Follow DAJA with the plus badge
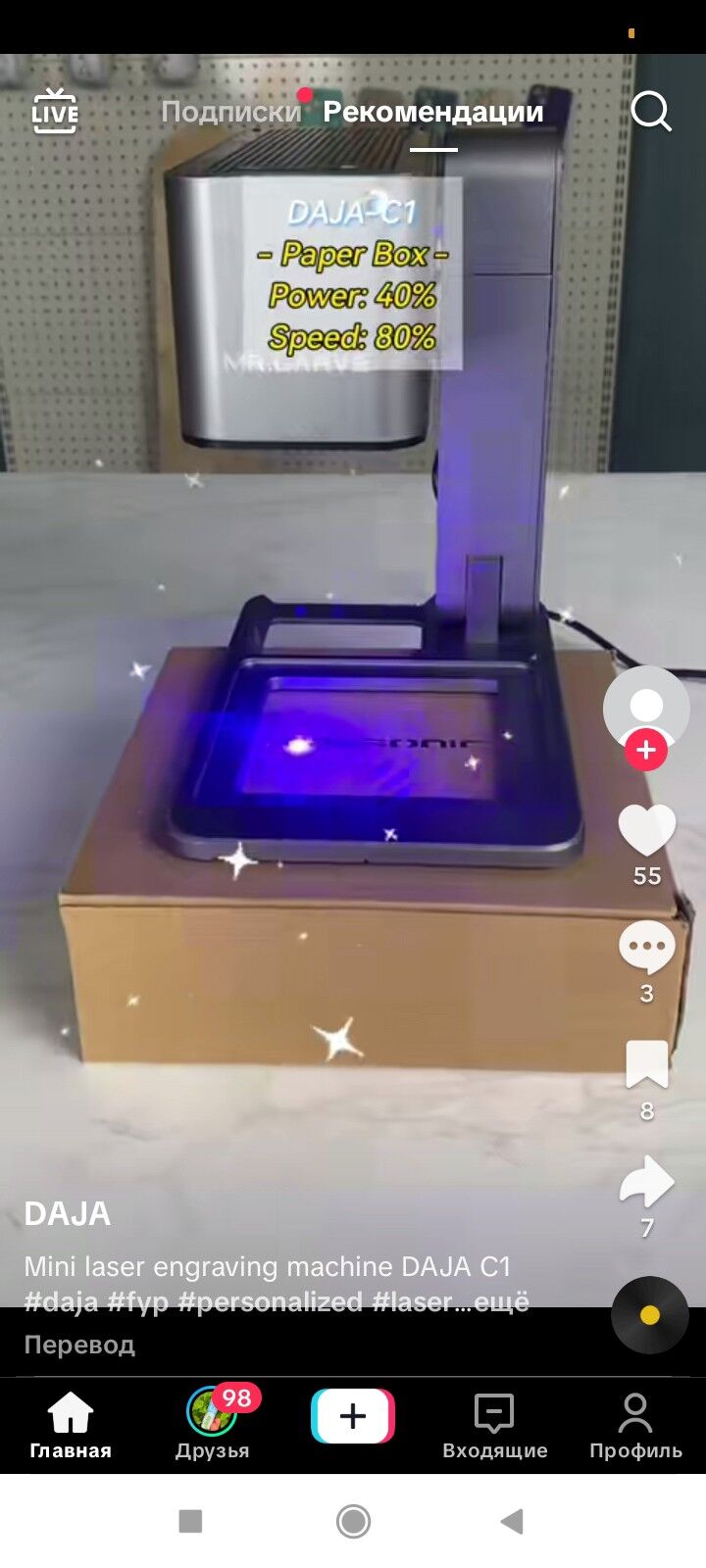This screenshot has width=706, height=1568. coord(645,751)
